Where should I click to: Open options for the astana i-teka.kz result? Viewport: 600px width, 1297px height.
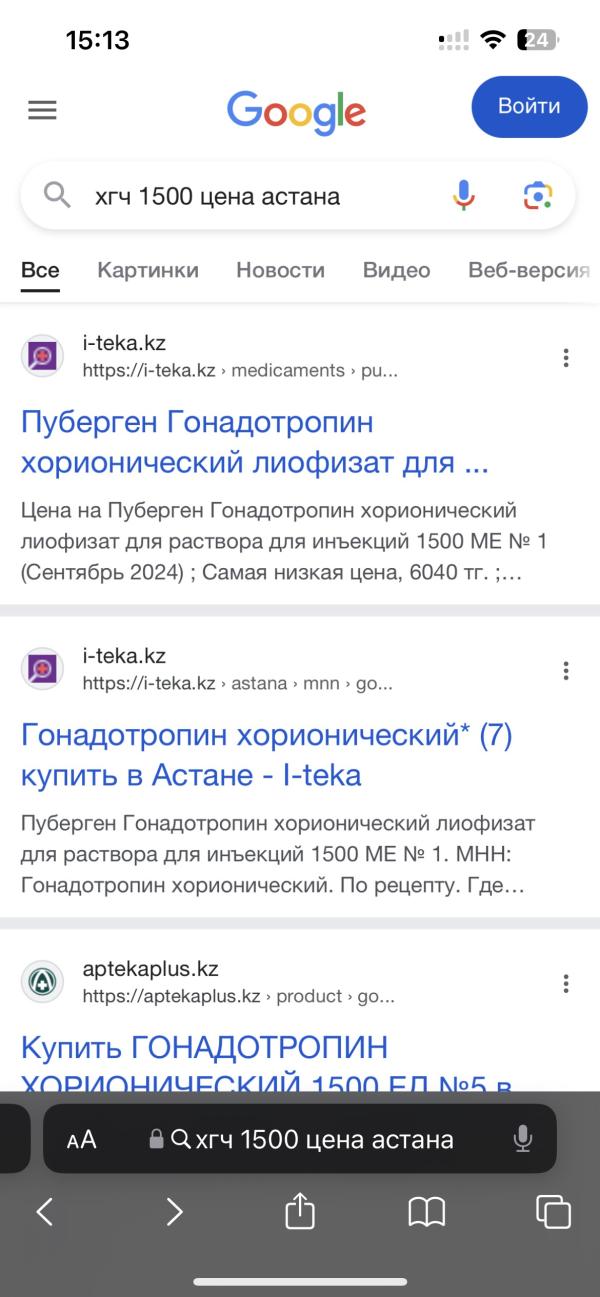pos(566,671)
